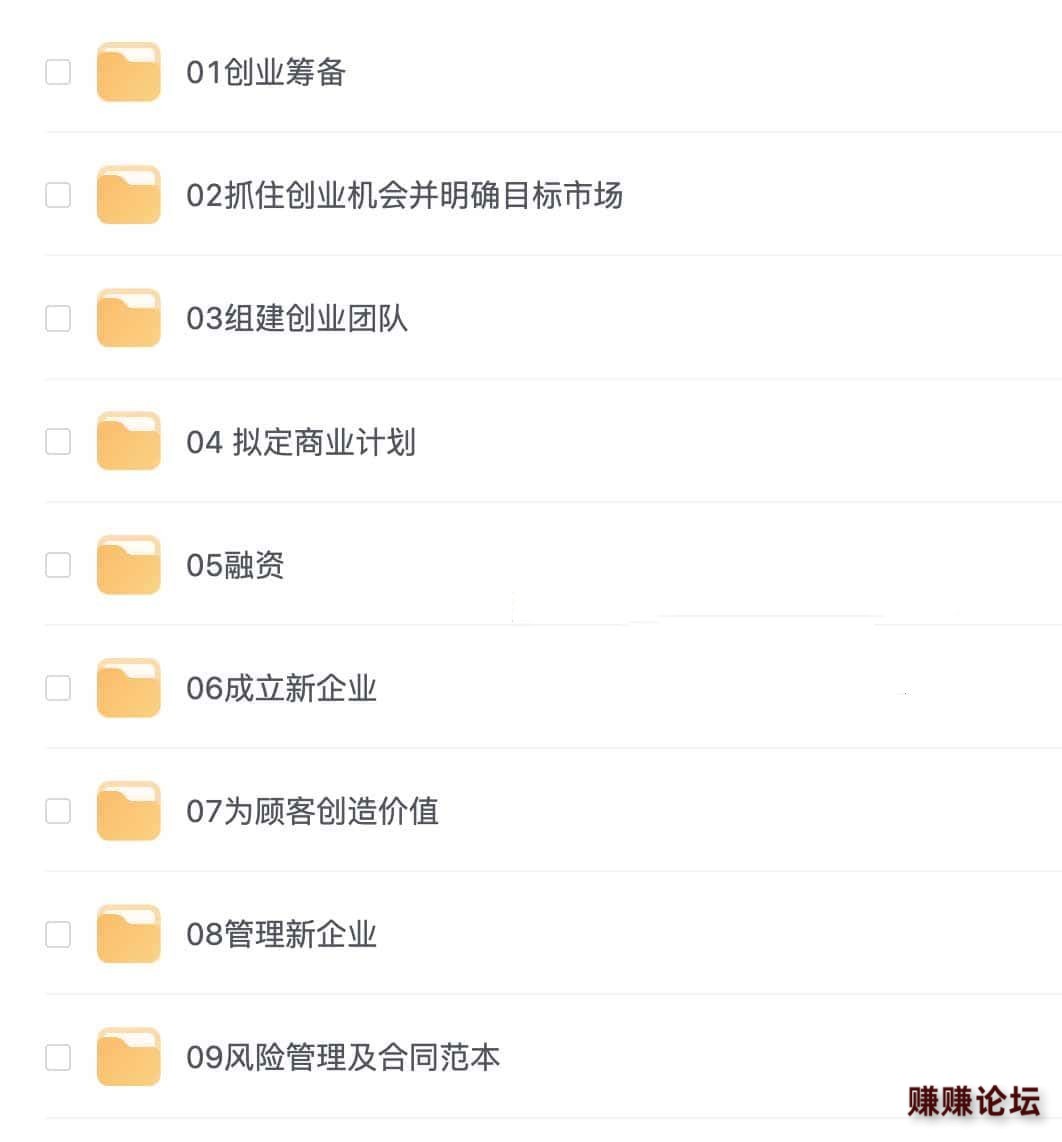Open the 09风险管理及合同范本 folder
The height and width of the screenshot is (1142, 1062).
click(343, 1057)
